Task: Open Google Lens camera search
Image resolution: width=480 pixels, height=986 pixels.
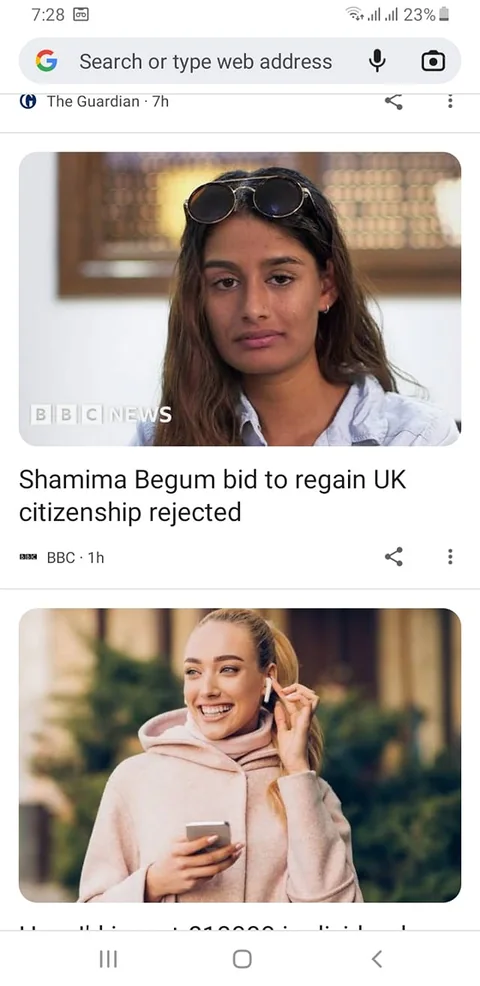Action: 433,61
